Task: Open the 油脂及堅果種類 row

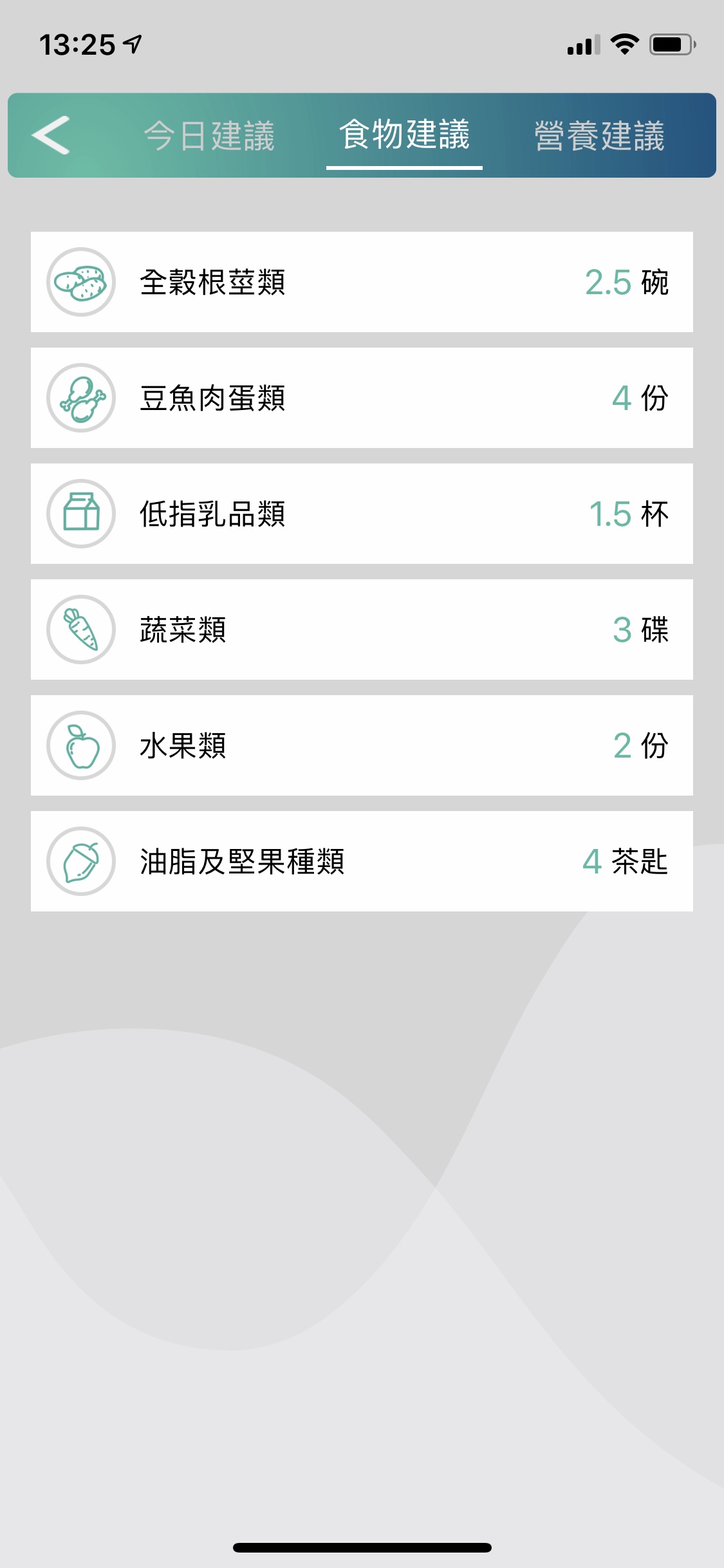Action: (x=362, y=861)
